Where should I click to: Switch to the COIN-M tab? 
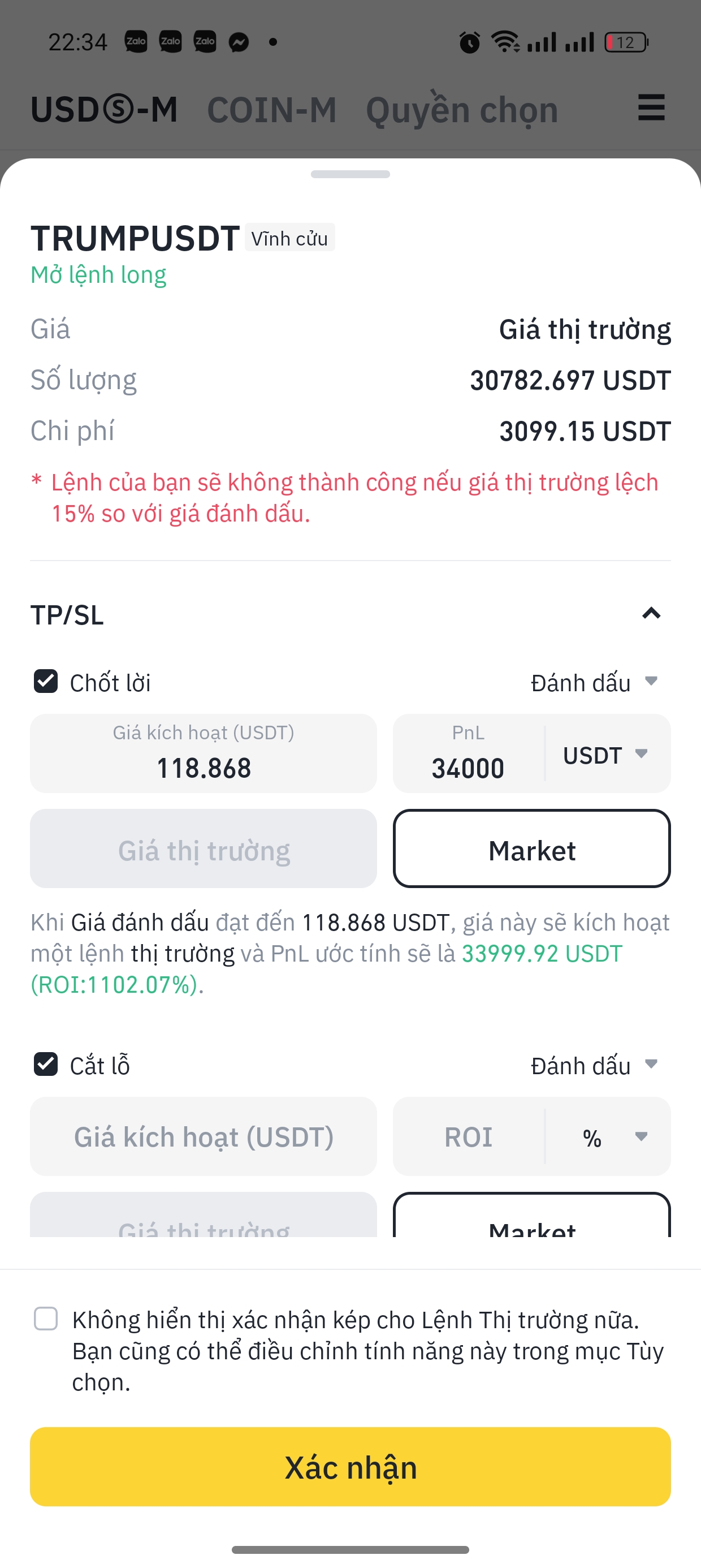pos(271,110)
